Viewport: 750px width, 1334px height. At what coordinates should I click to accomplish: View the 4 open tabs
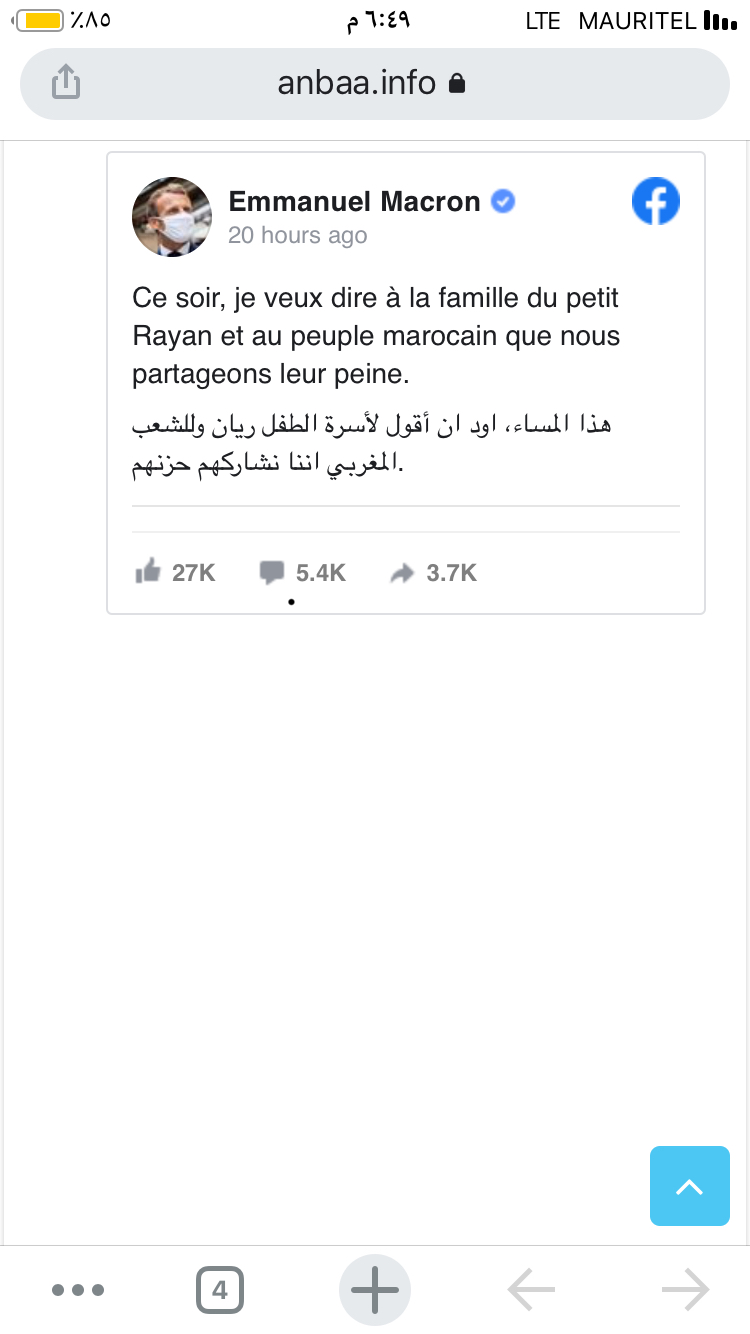coord(220,1290)
